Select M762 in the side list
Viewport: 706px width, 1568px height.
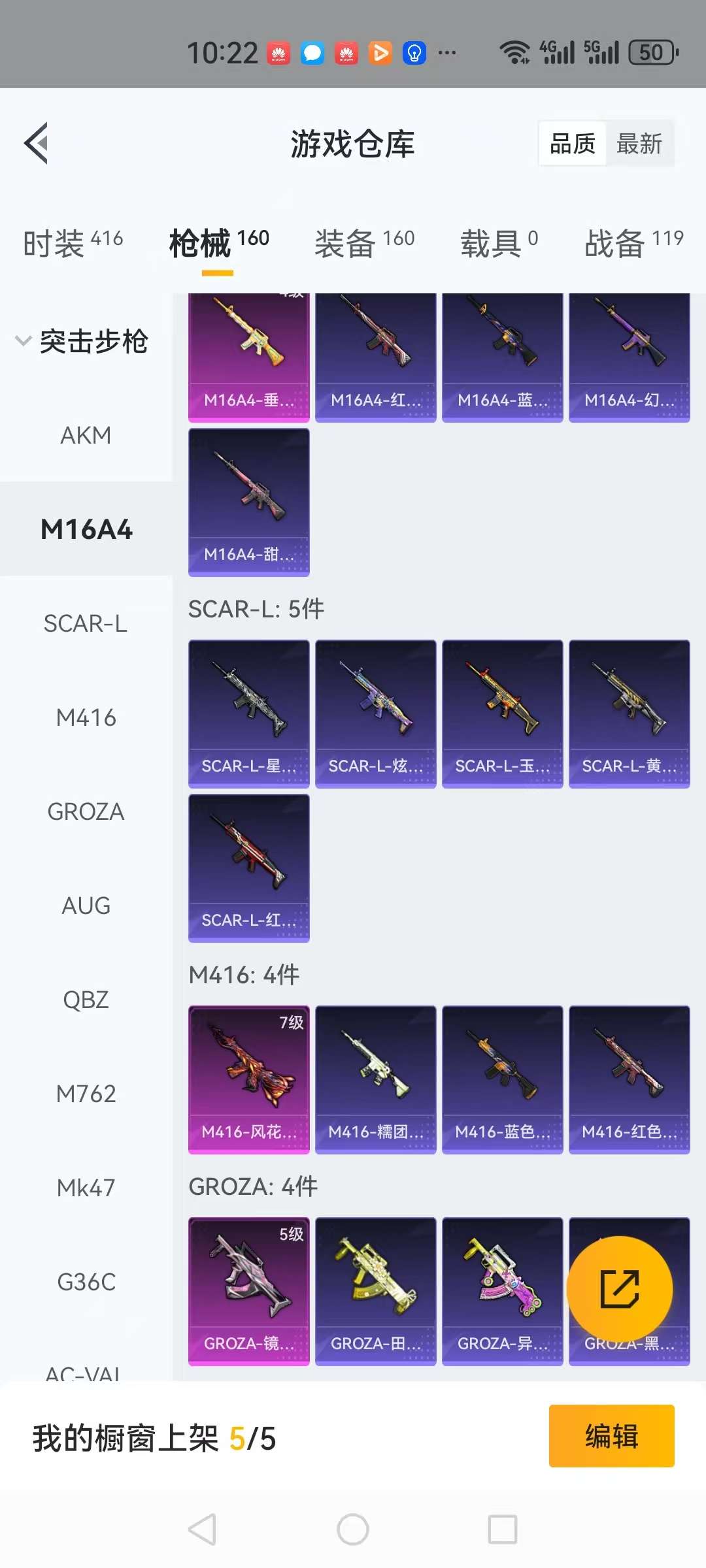(x=86, y=1094)
